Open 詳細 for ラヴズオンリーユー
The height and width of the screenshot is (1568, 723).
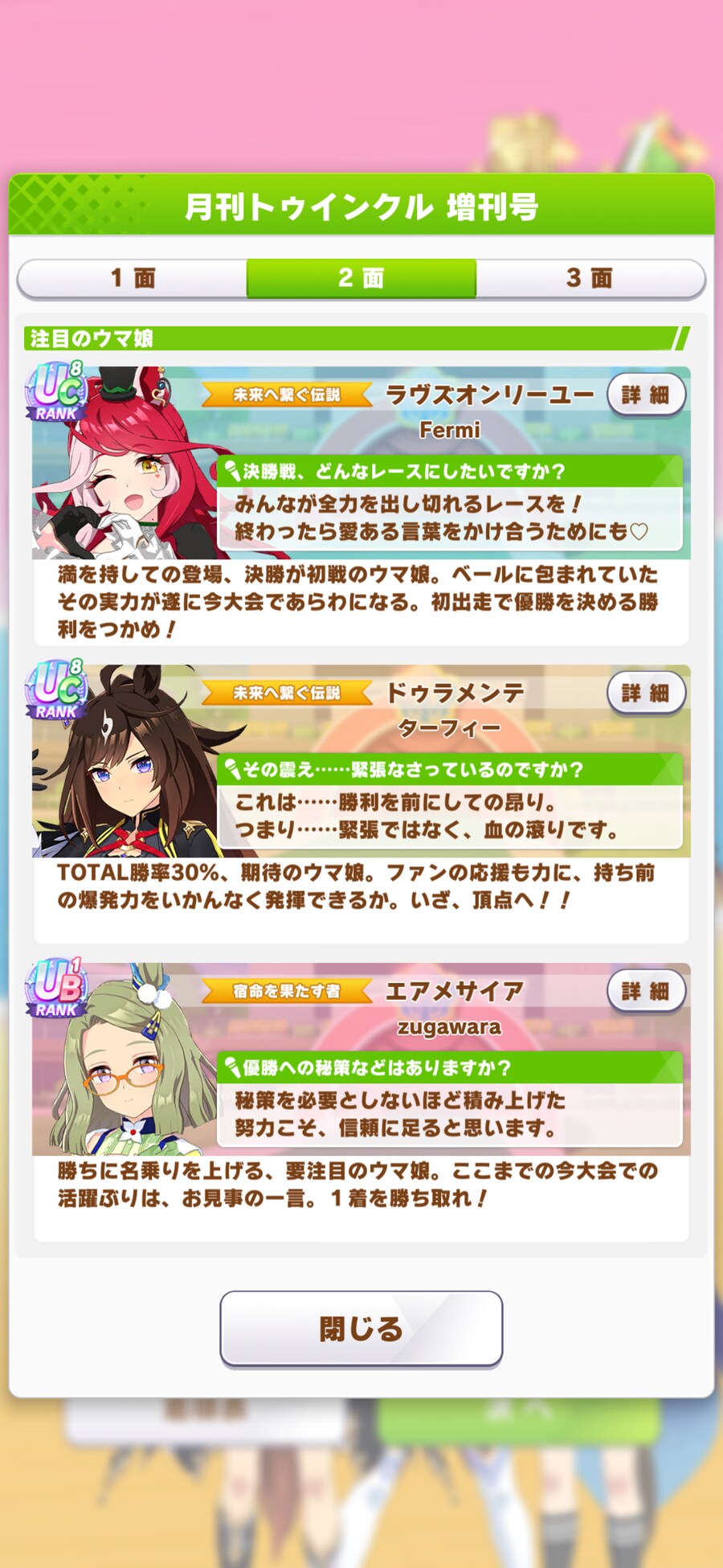(x=646, y=395)
